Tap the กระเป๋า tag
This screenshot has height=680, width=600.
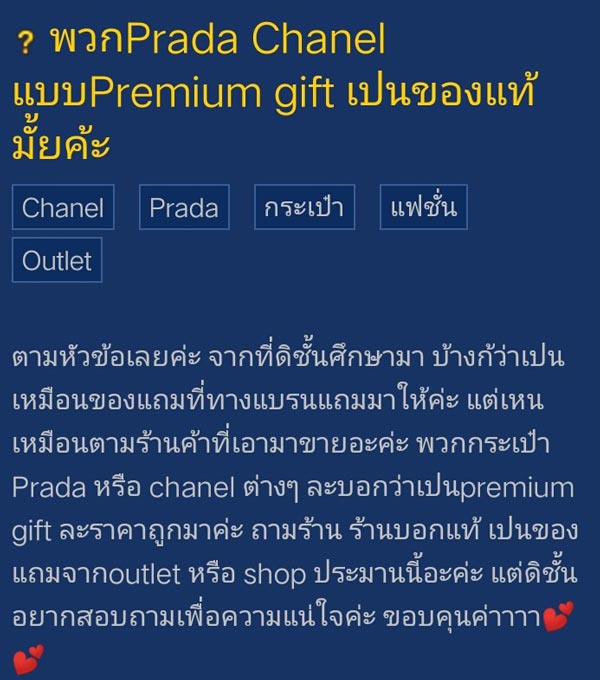click(x=304, y=208)
